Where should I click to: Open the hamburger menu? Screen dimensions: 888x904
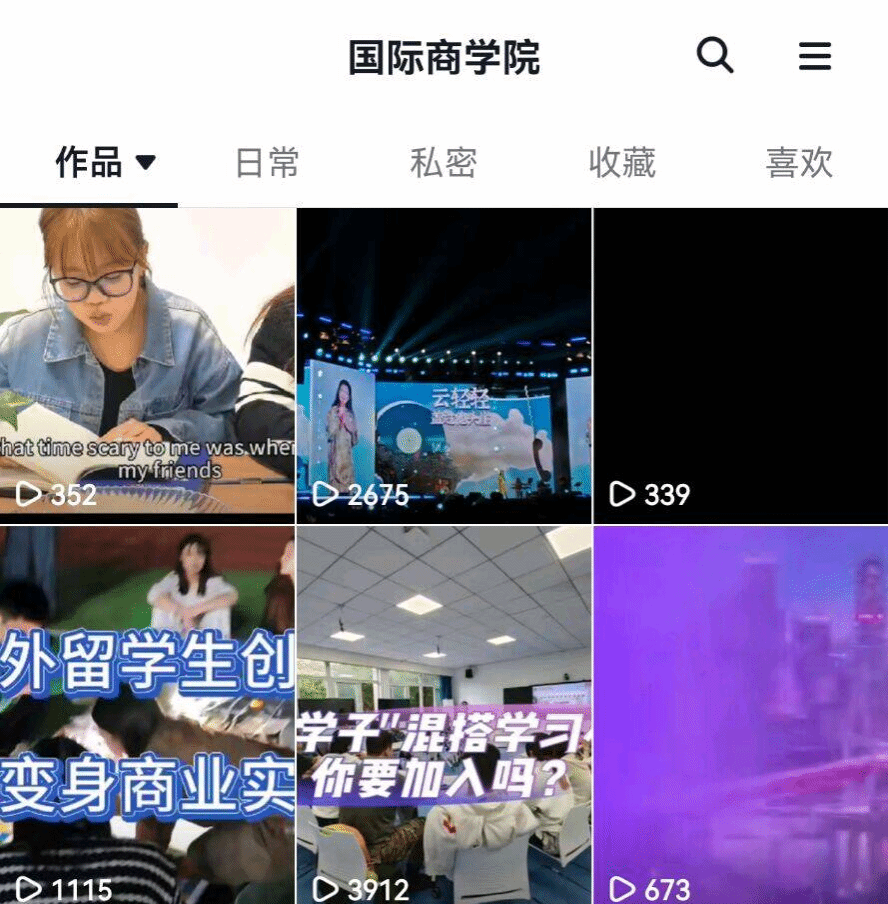[815, 56]
